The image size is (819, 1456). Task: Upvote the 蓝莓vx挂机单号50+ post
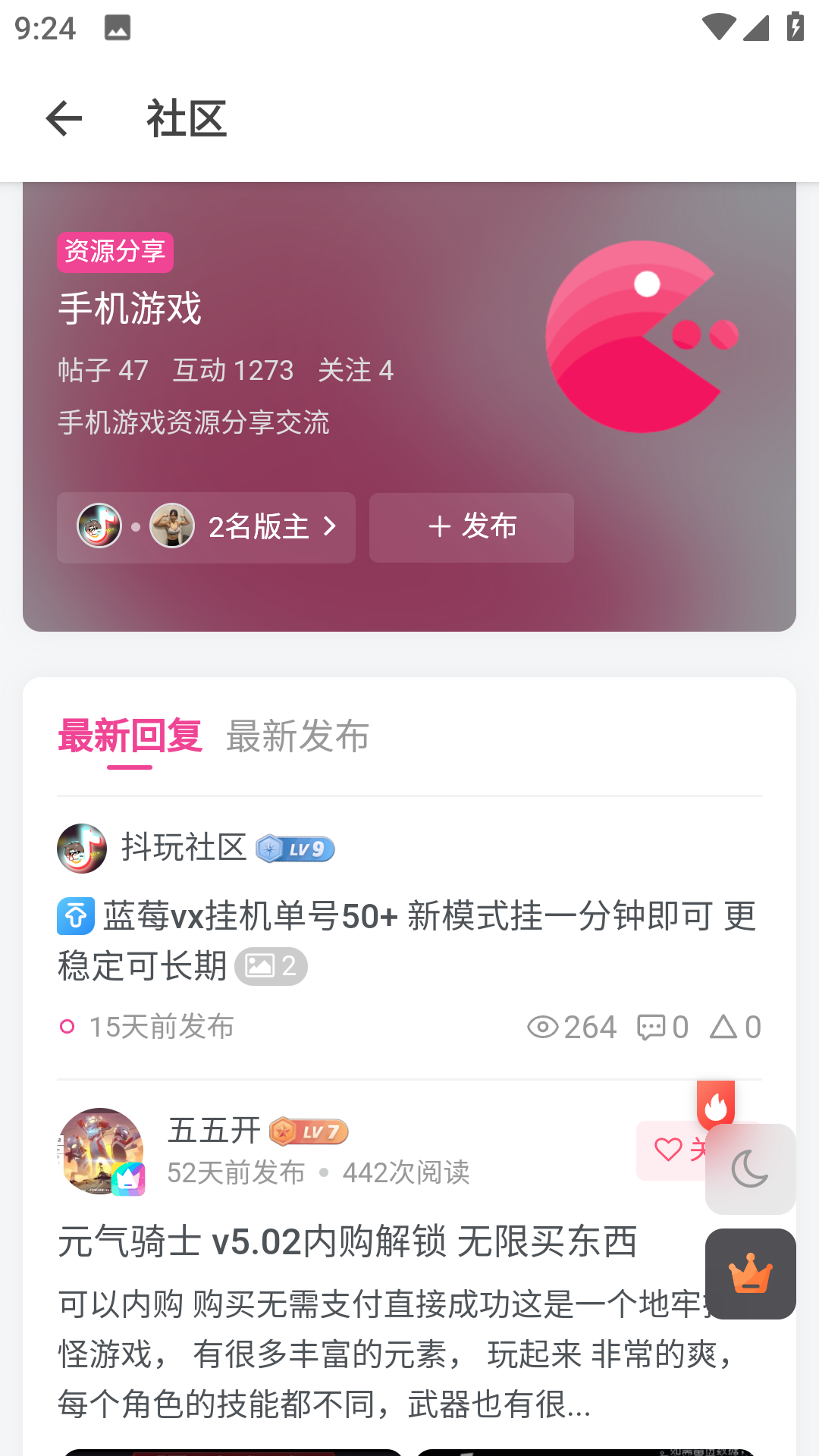pyautogui.click(x=735, y=1028)
